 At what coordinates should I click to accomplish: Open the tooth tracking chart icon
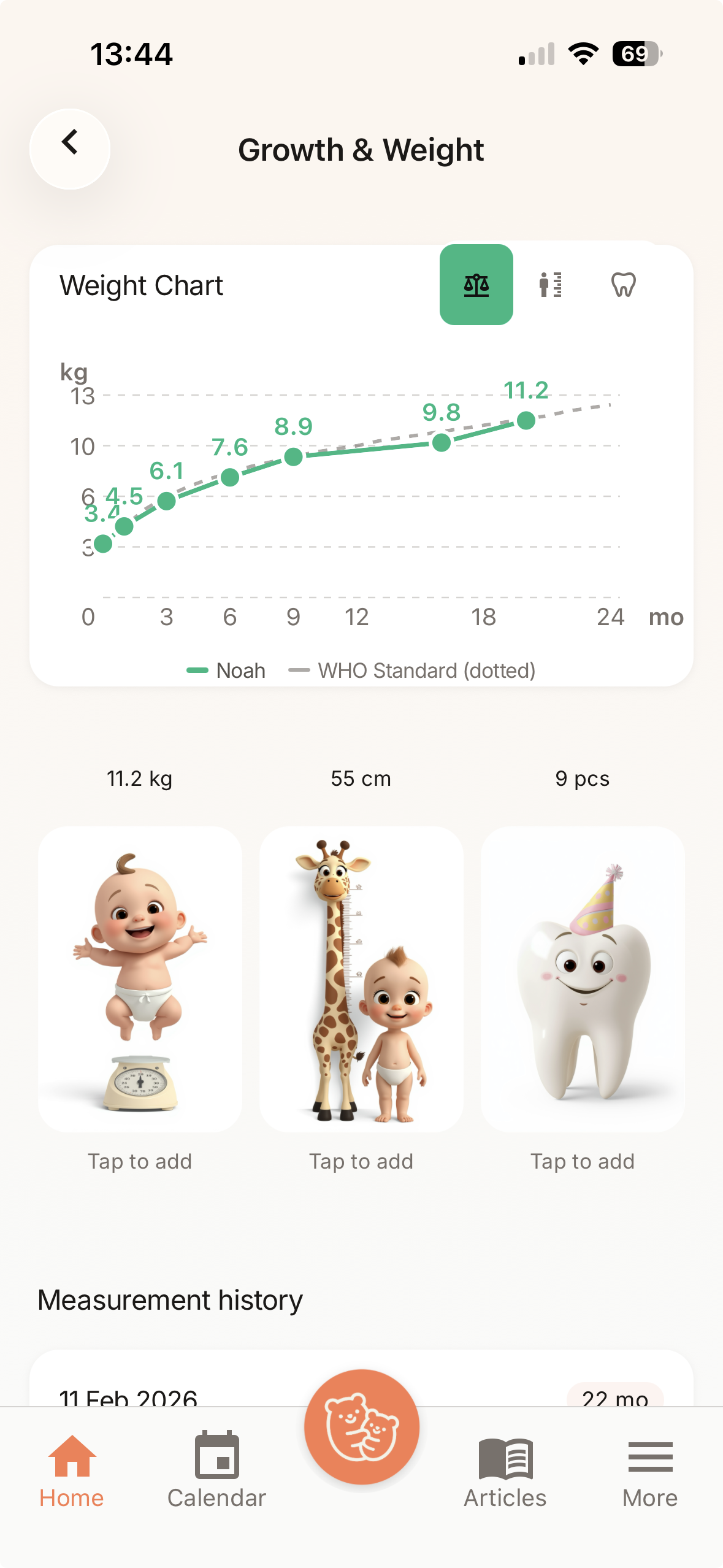point(624,285)
